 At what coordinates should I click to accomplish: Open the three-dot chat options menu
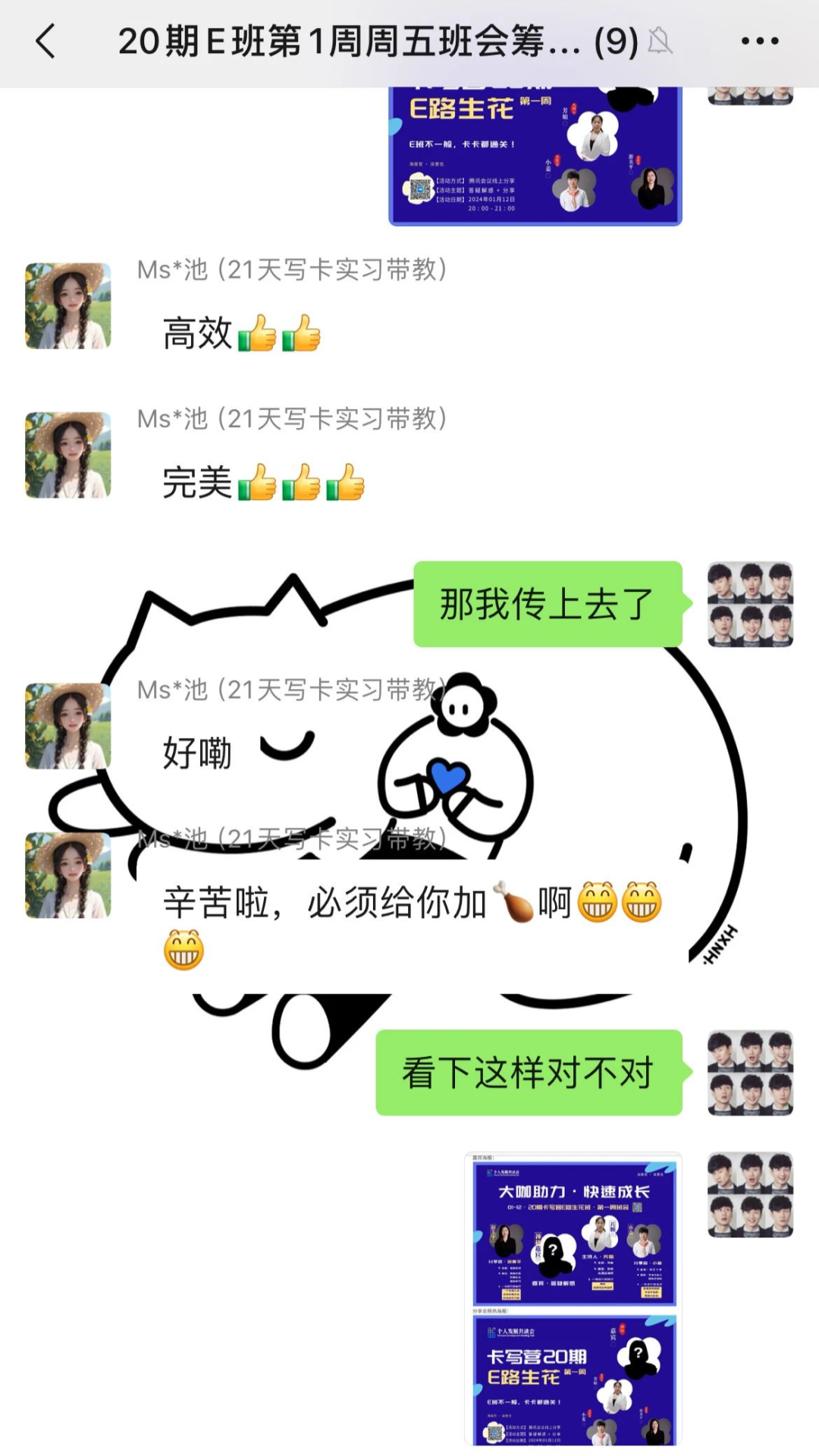(760, 41)
